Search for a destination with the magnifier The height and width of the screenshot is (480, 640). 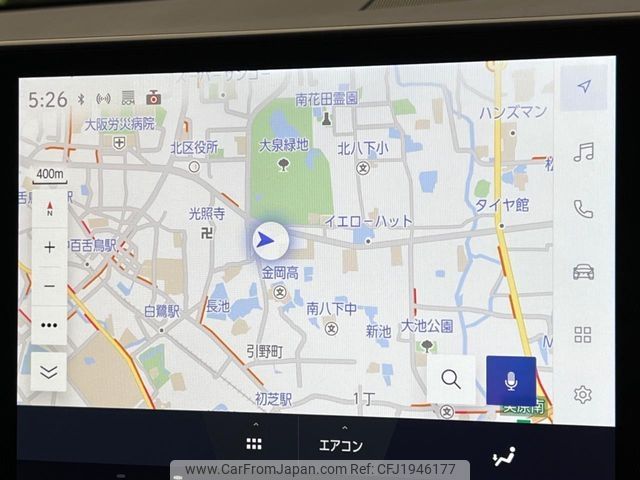[x=451, y=380]
